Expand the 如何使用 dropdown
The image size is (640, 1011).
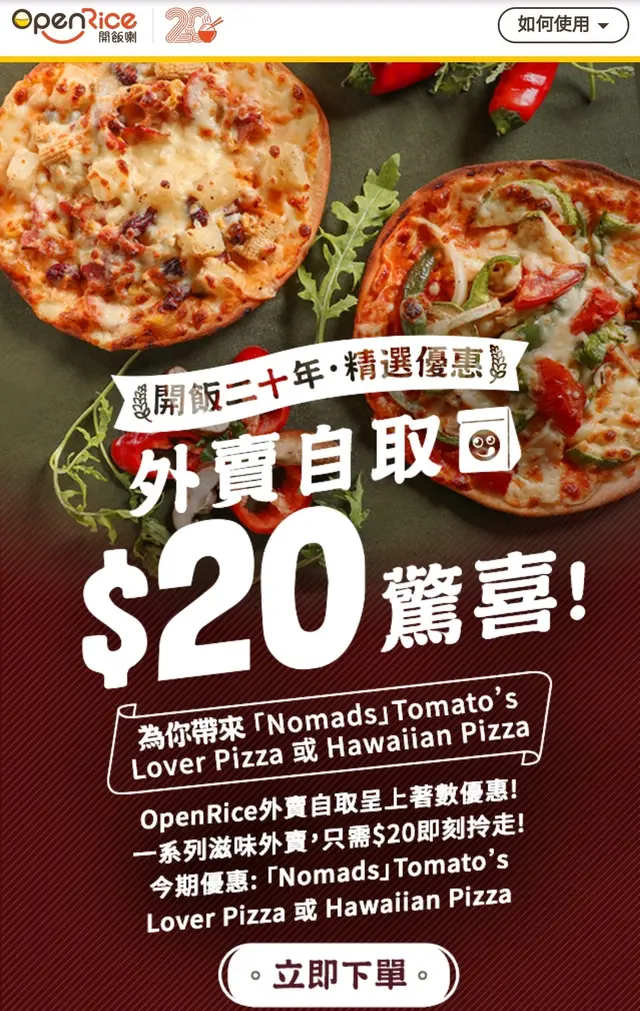pos(564,25)
